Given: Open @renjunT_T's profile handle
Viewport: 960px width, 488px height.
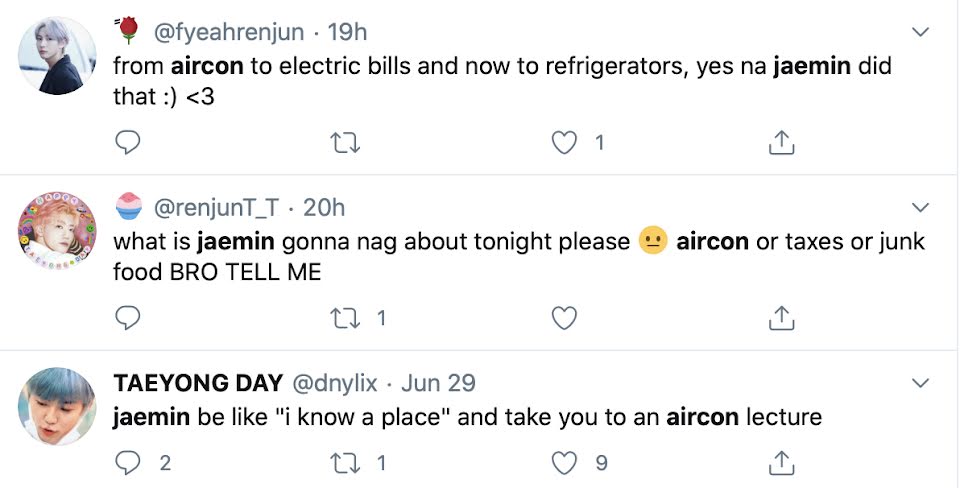Looking at the screenshot, I should point(215,208).
